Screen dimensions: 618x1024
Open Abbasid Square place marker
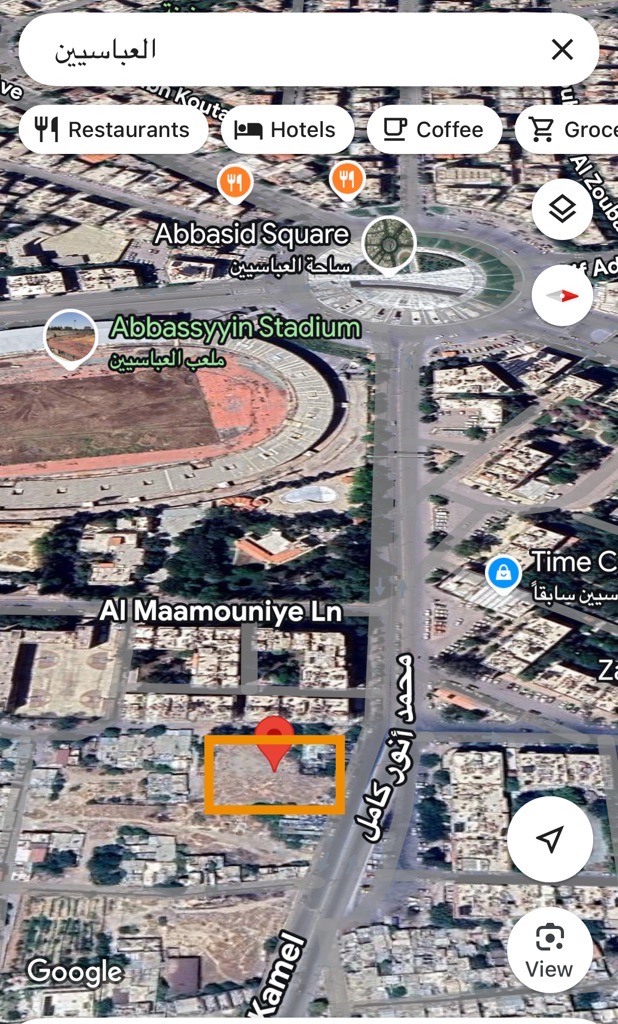tap(388, 242)
